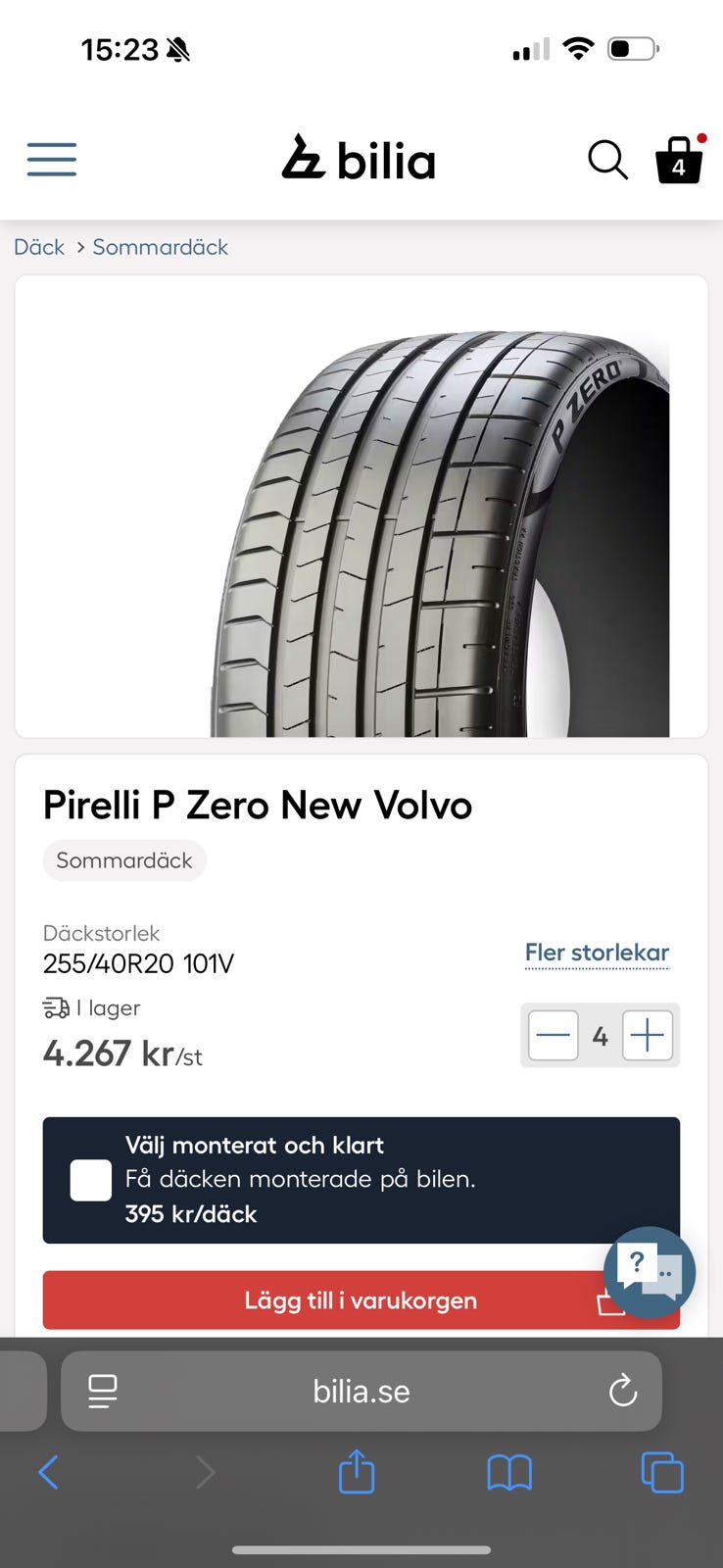Share this page from Safari toolbar

[357, 1472]
